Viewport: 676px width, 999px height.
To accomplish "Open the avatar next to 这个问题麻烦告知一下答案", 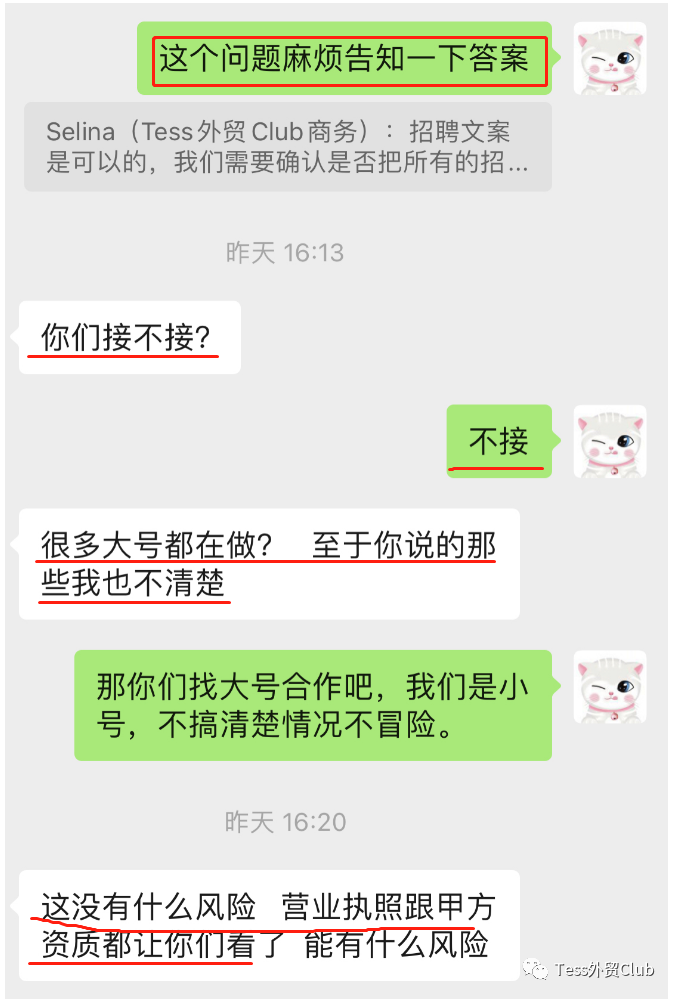I will point(609,59).
